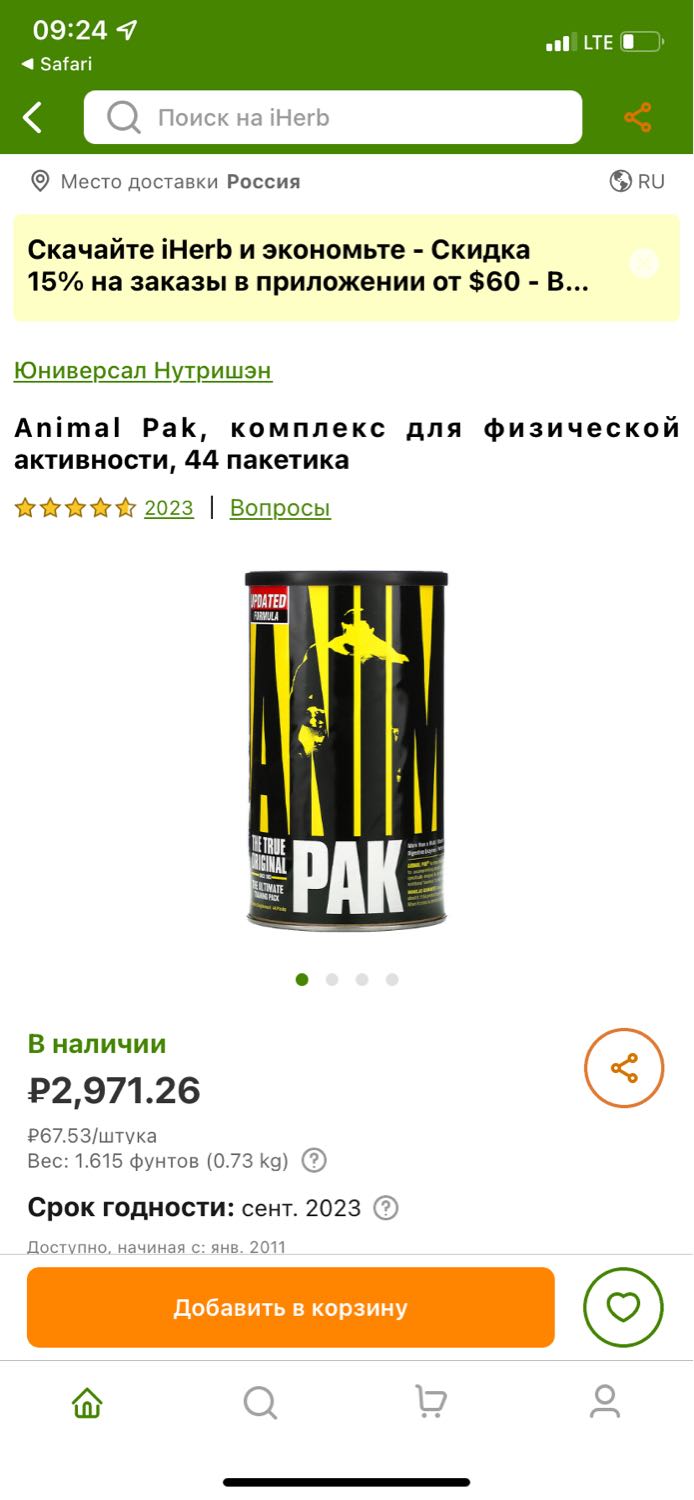The image size is (694, 1500).
Task: Open the account profile tab
Action: 605,1402
